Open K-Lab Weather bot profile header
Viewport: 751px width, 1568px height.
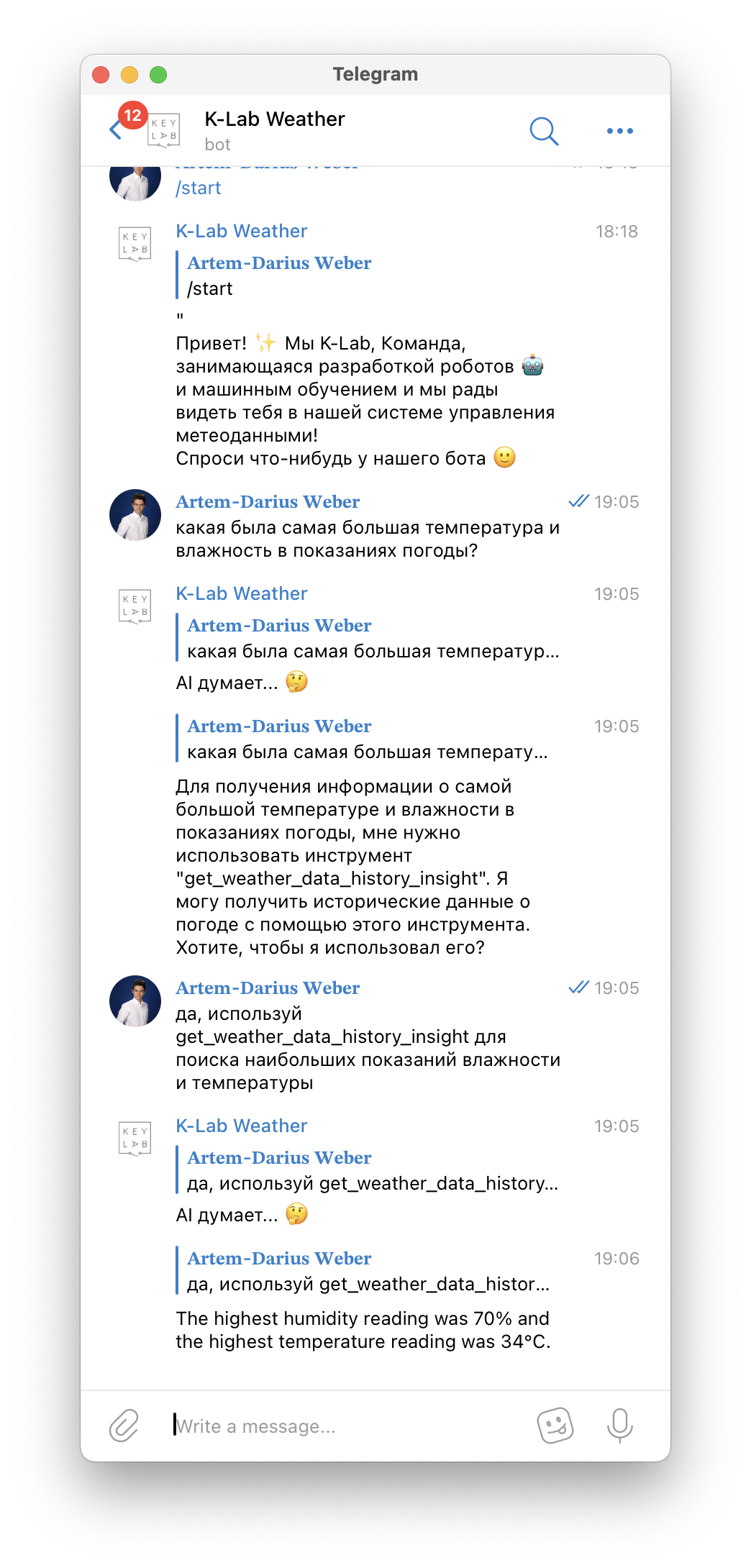(x=274, y=130)
